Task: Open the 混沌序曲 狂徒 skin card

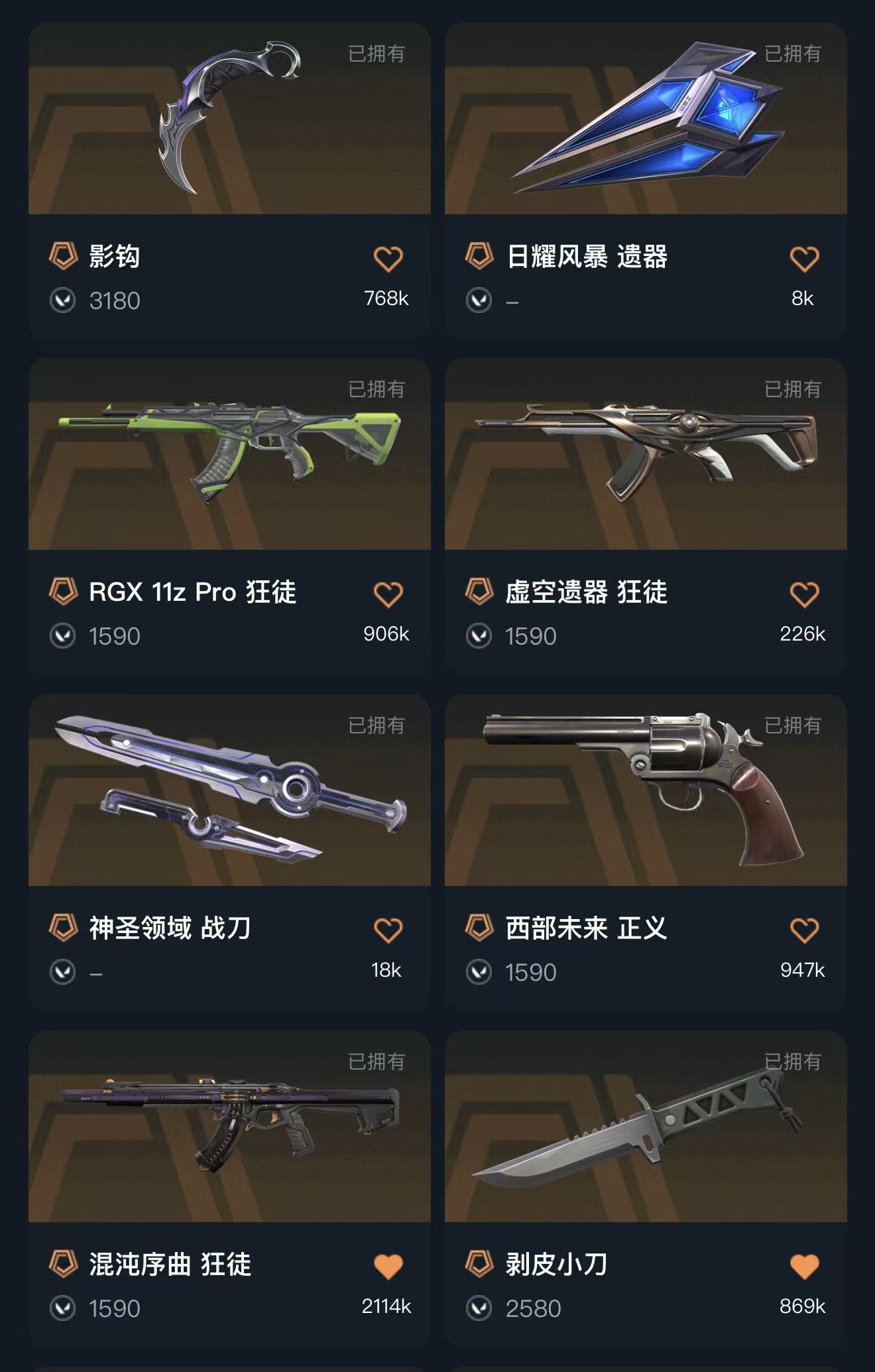Action: (x=229, y=1126)
